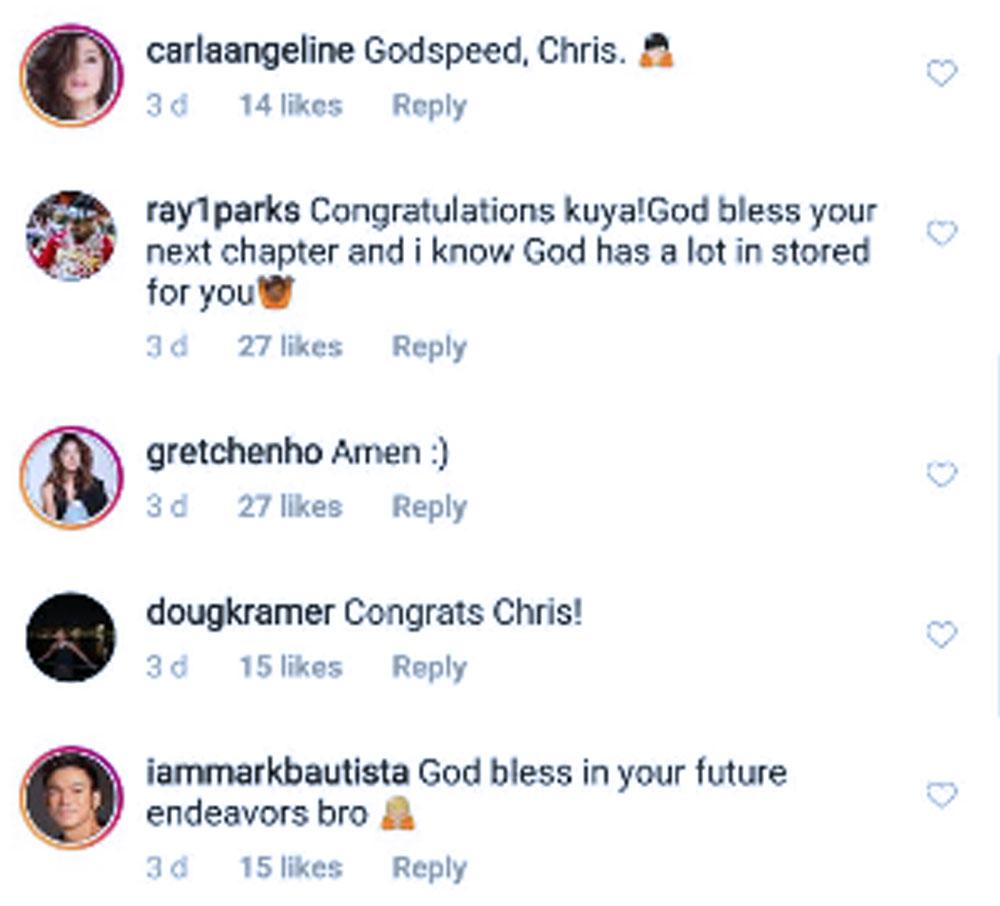Open iammarkbautista's profile picture

(x=70, y=797)
